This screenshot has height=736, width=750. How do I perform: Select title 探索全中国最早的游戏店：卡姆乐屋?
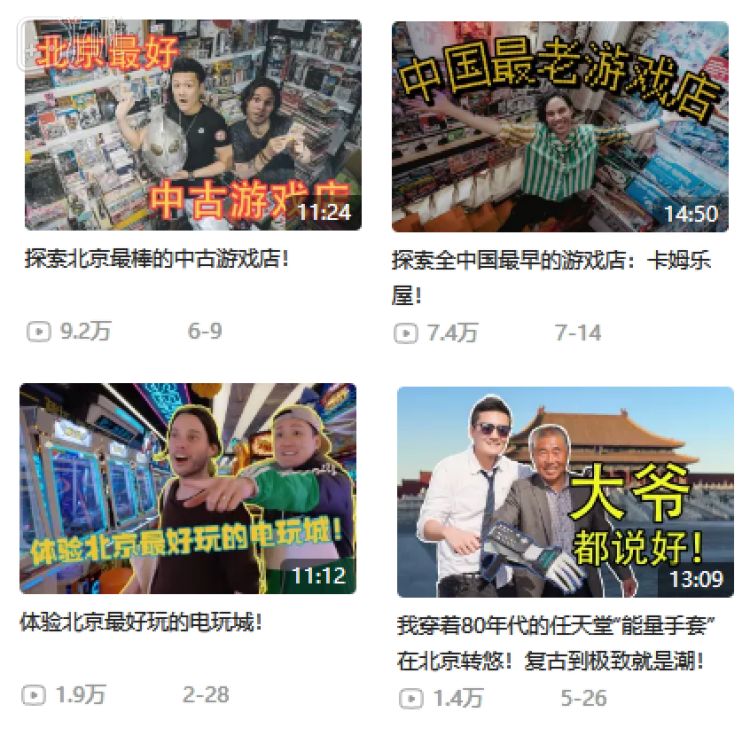click(x=551, y=277)
